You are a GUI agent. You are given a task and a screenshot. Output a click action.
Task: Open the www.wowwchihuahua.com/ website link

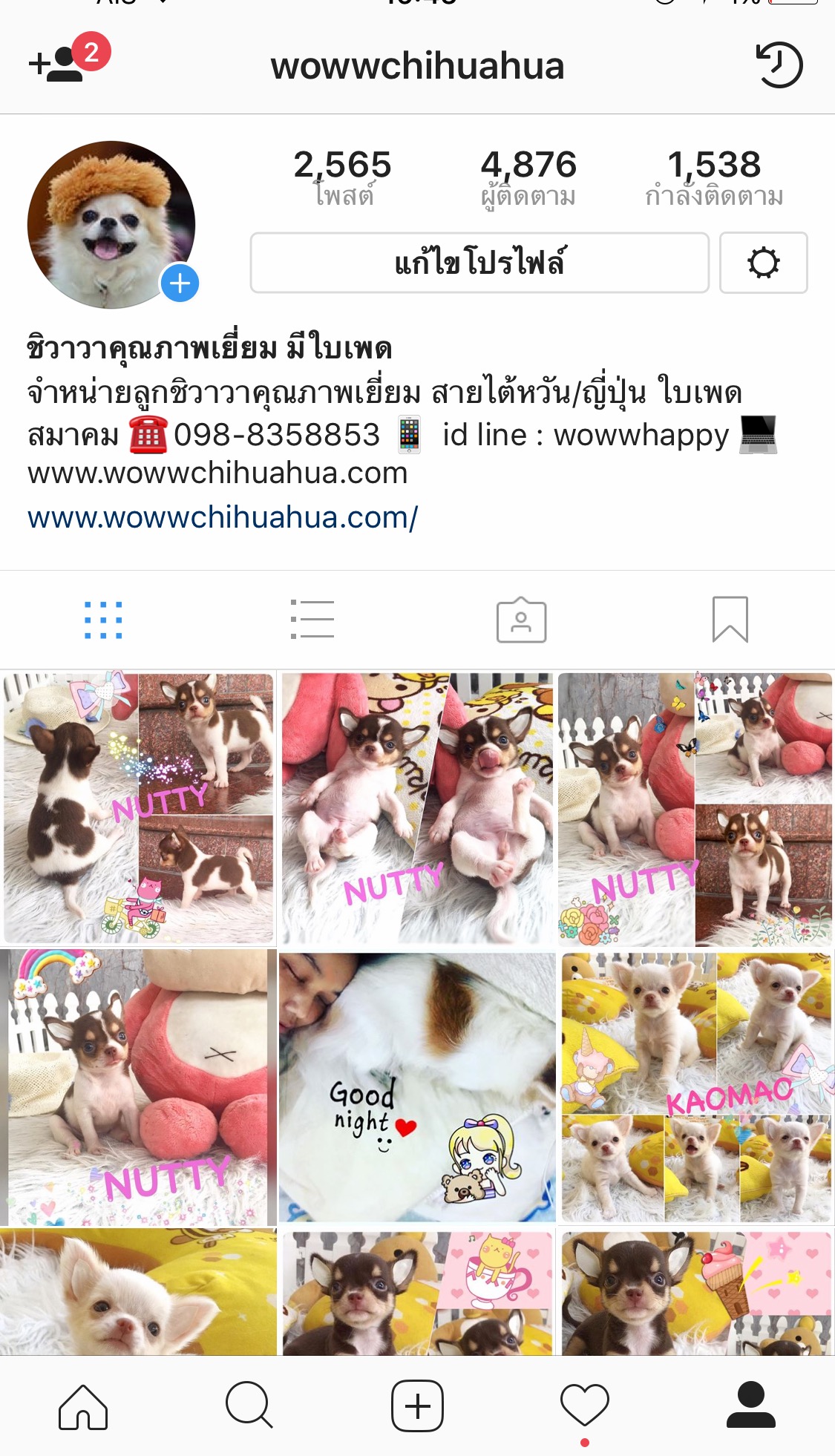223,517
